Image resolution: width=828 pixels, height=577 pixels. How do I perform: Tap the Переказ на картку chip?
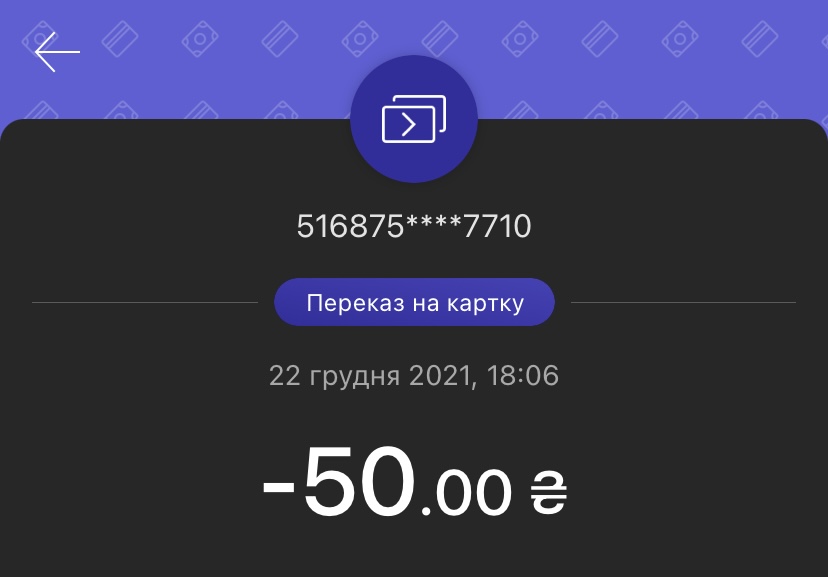(x=414, y=303)
